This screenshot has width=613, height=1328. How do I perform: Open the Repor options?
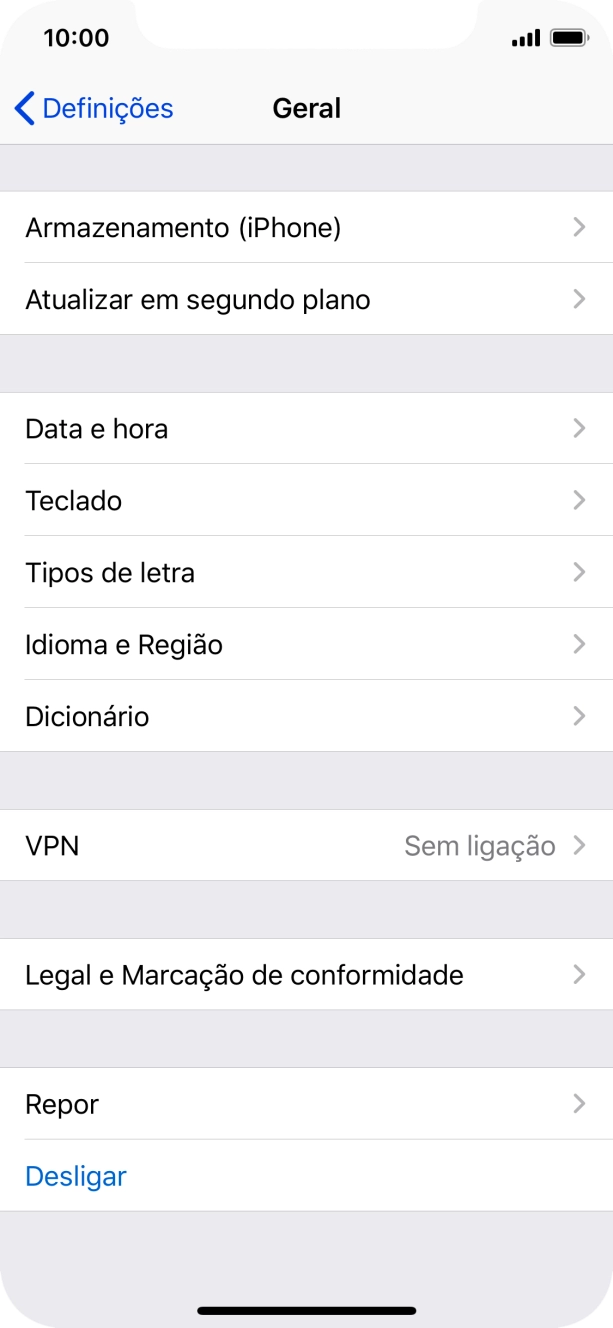pos(306,1105)
